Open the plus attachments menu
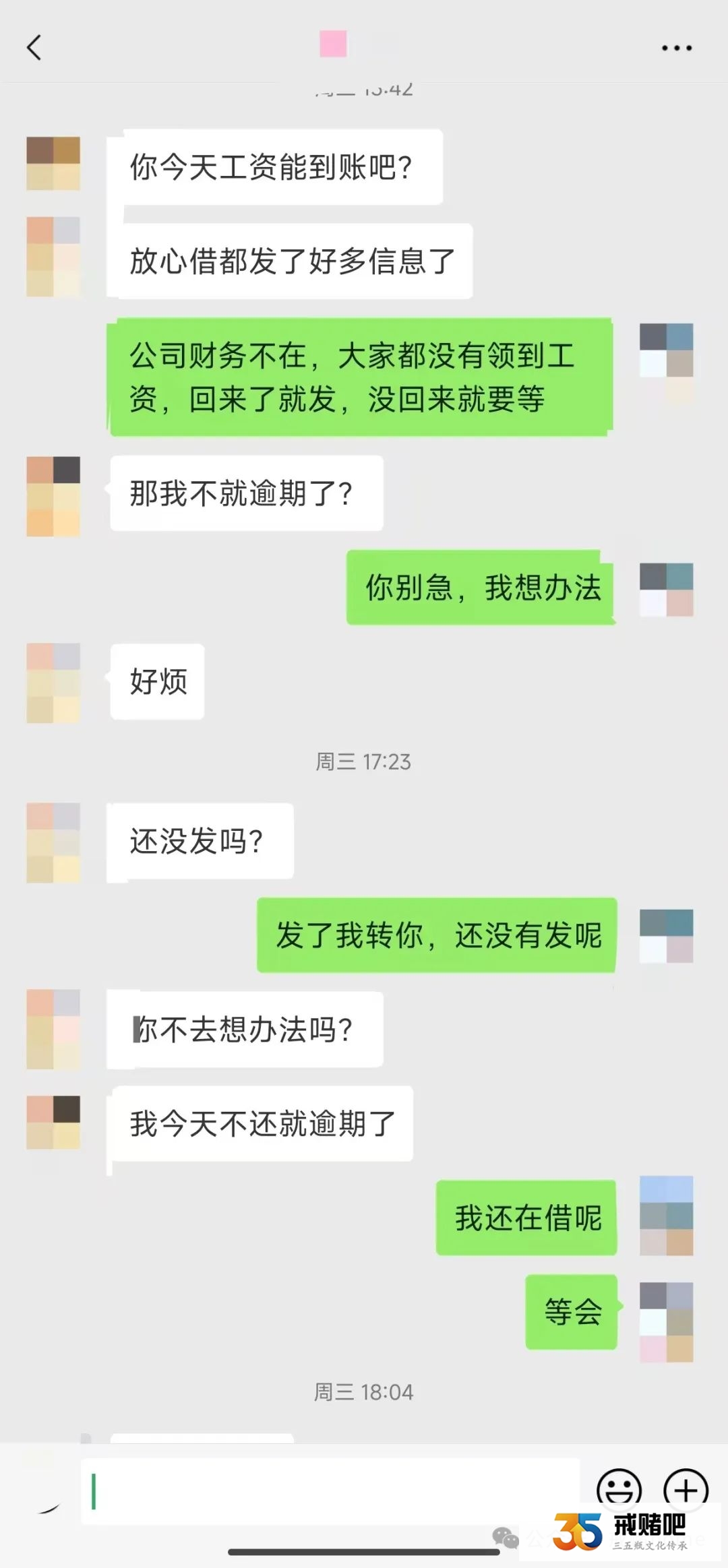Viewport: 728px width, 1568px height. 686,1489
